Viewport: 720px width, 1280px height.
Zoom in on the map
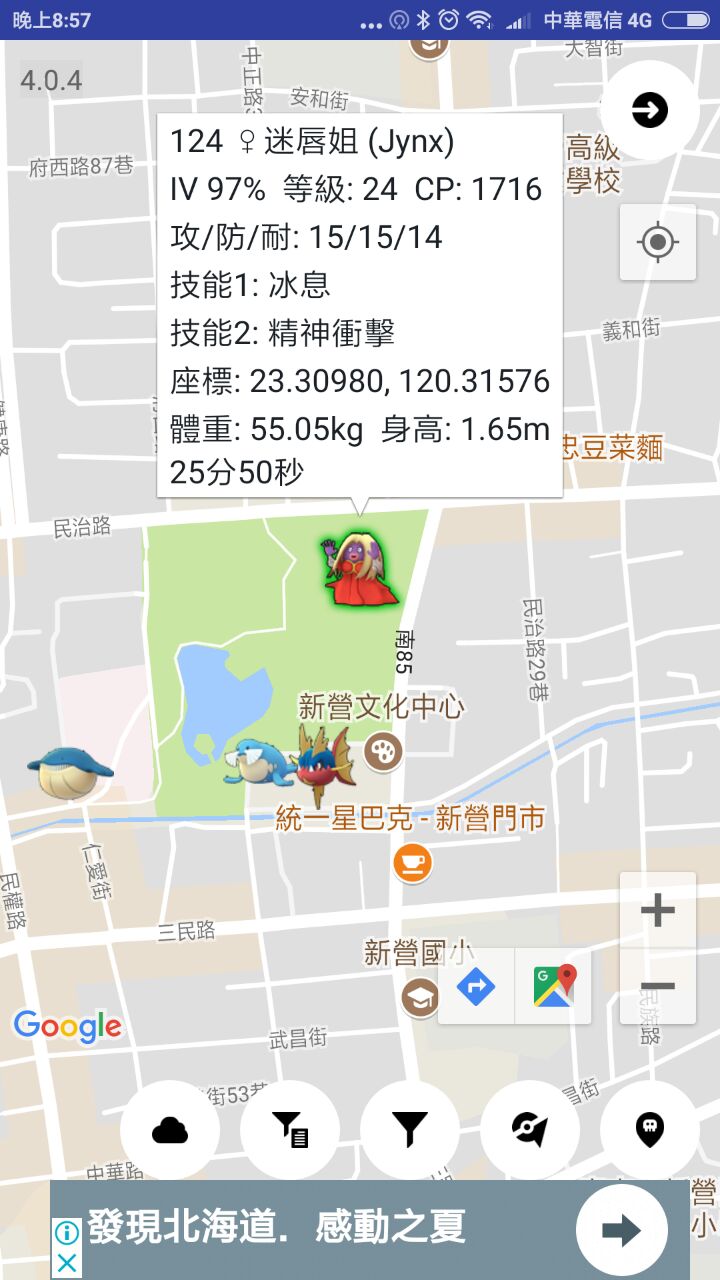click(x=657, y=910)
